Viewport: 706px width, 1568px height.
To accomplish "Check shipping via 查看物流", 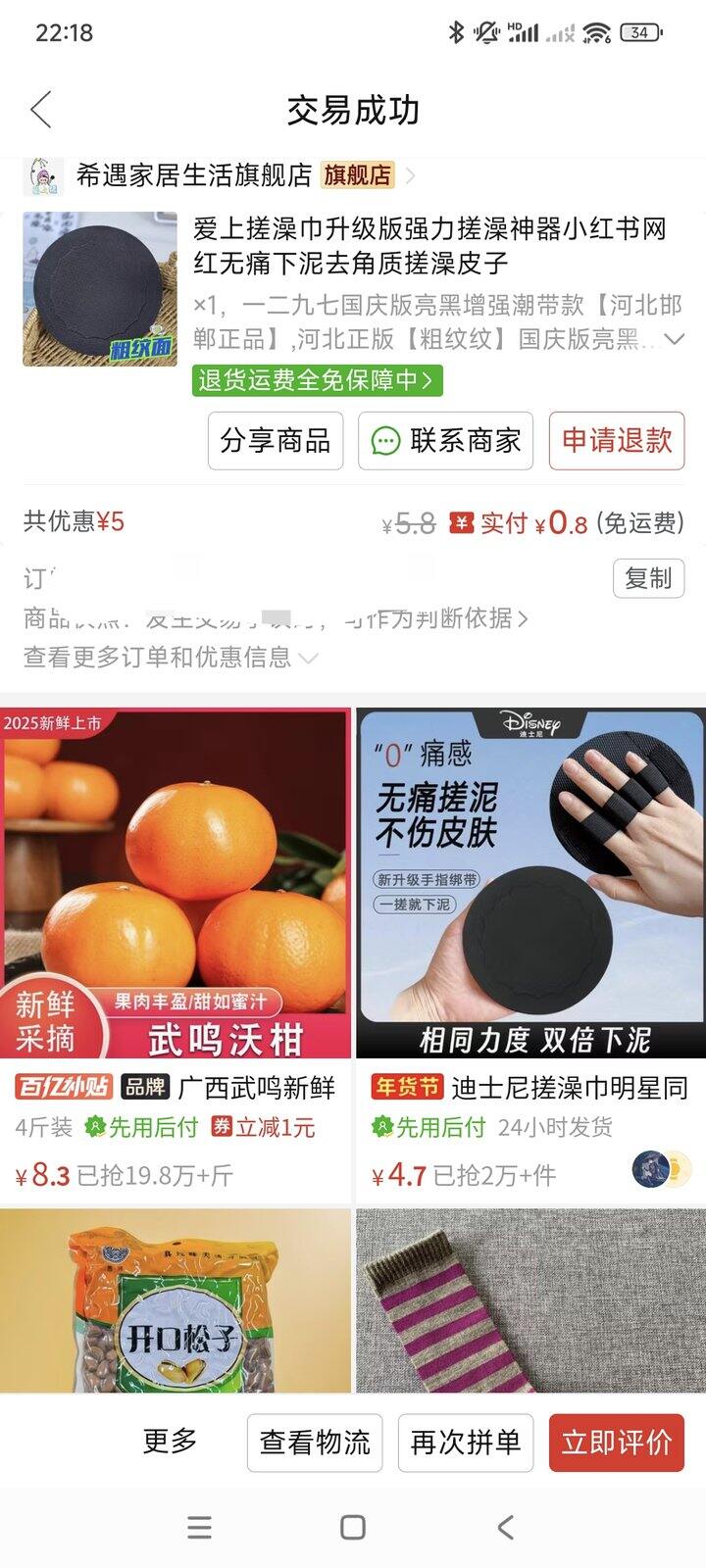I will (315, 1443).
